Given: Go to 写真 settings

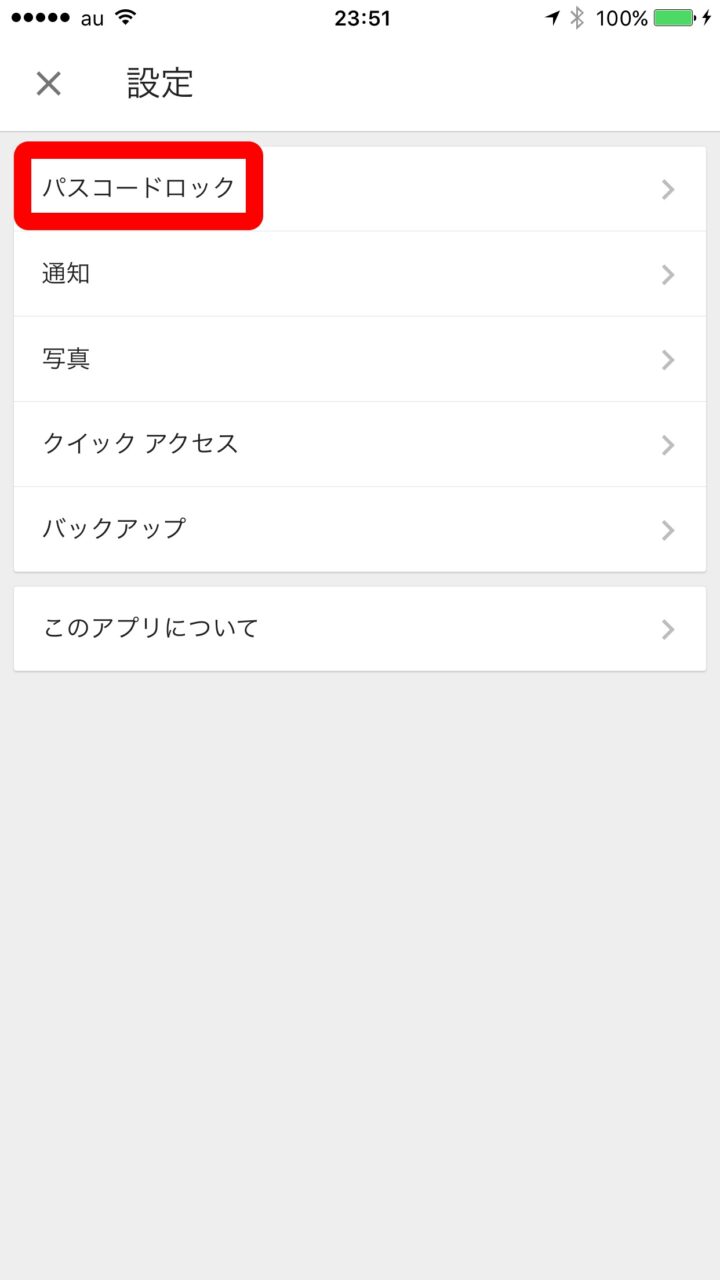Looking at the screenshot, I should (360, 359).
